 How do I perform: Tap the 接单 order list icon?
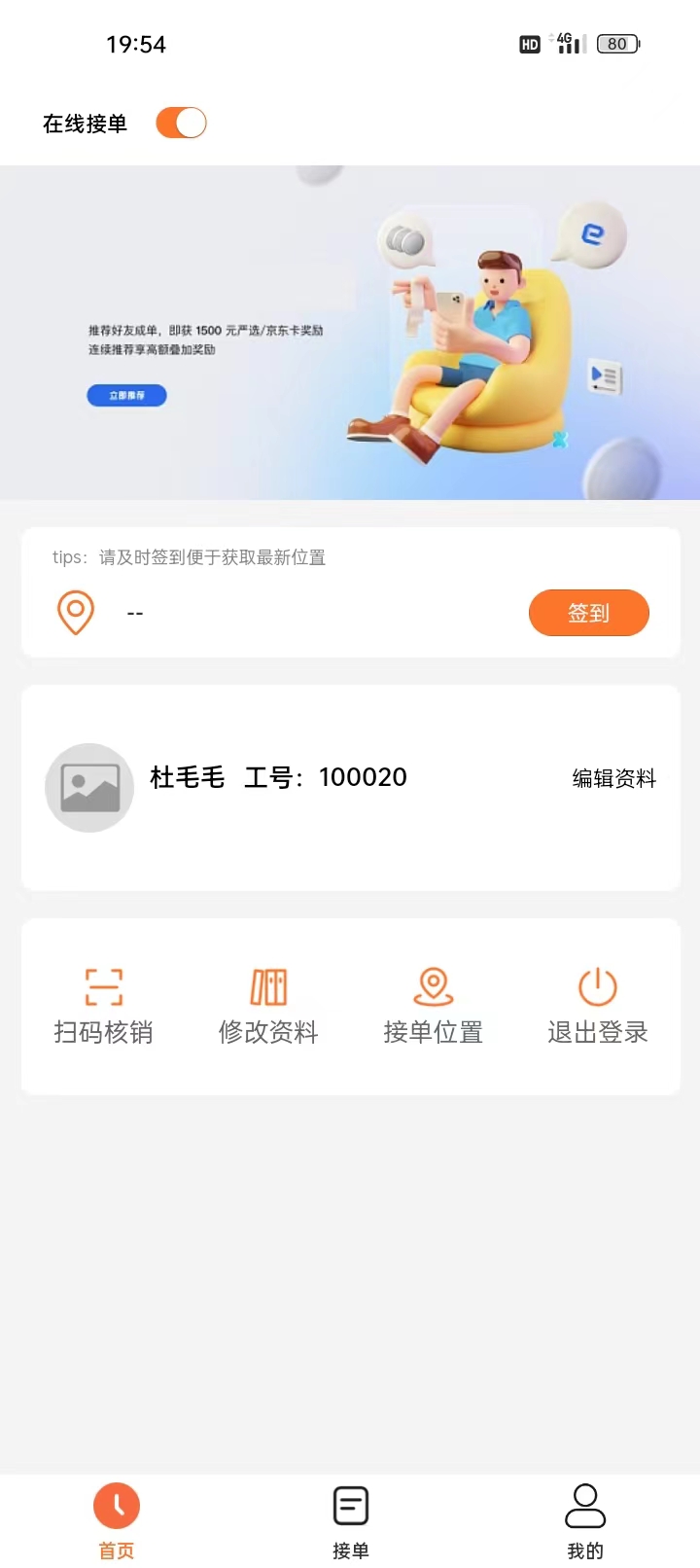(350, 1505)
